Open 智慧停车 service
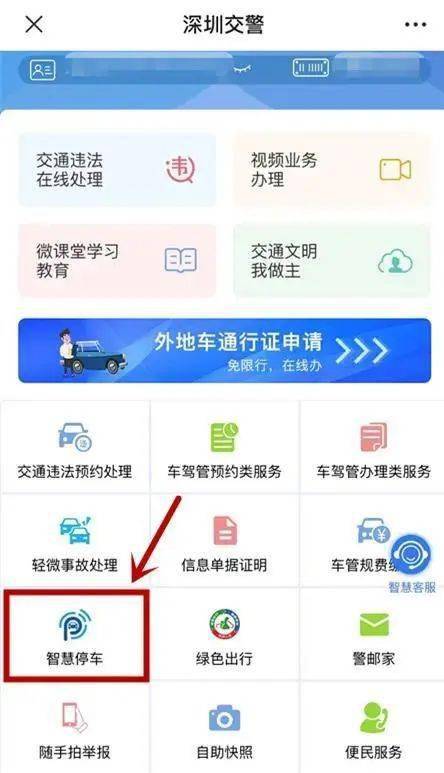The width and height of the screenshot is (444, 773). [x=75, y=635]
